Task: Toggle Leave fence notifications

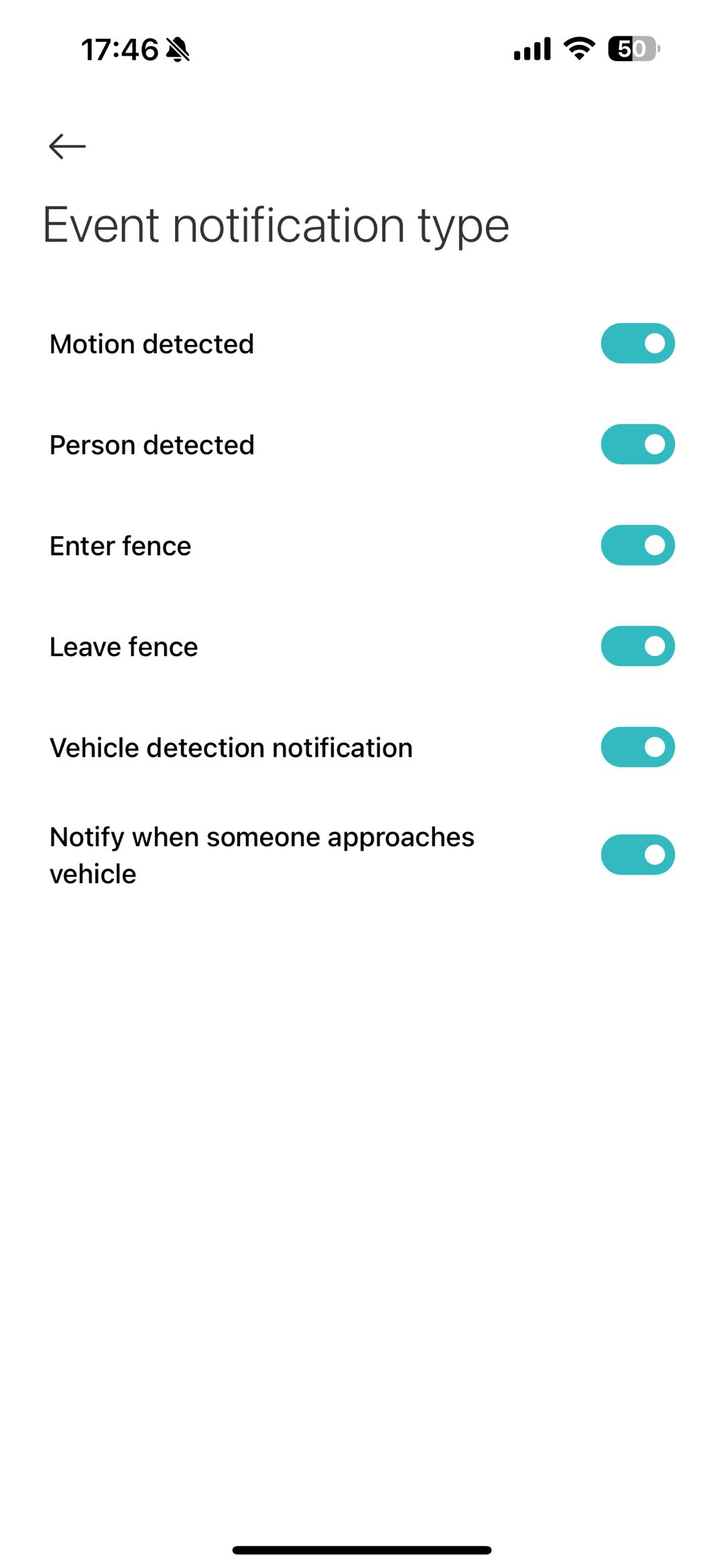Action: [637, 646]
